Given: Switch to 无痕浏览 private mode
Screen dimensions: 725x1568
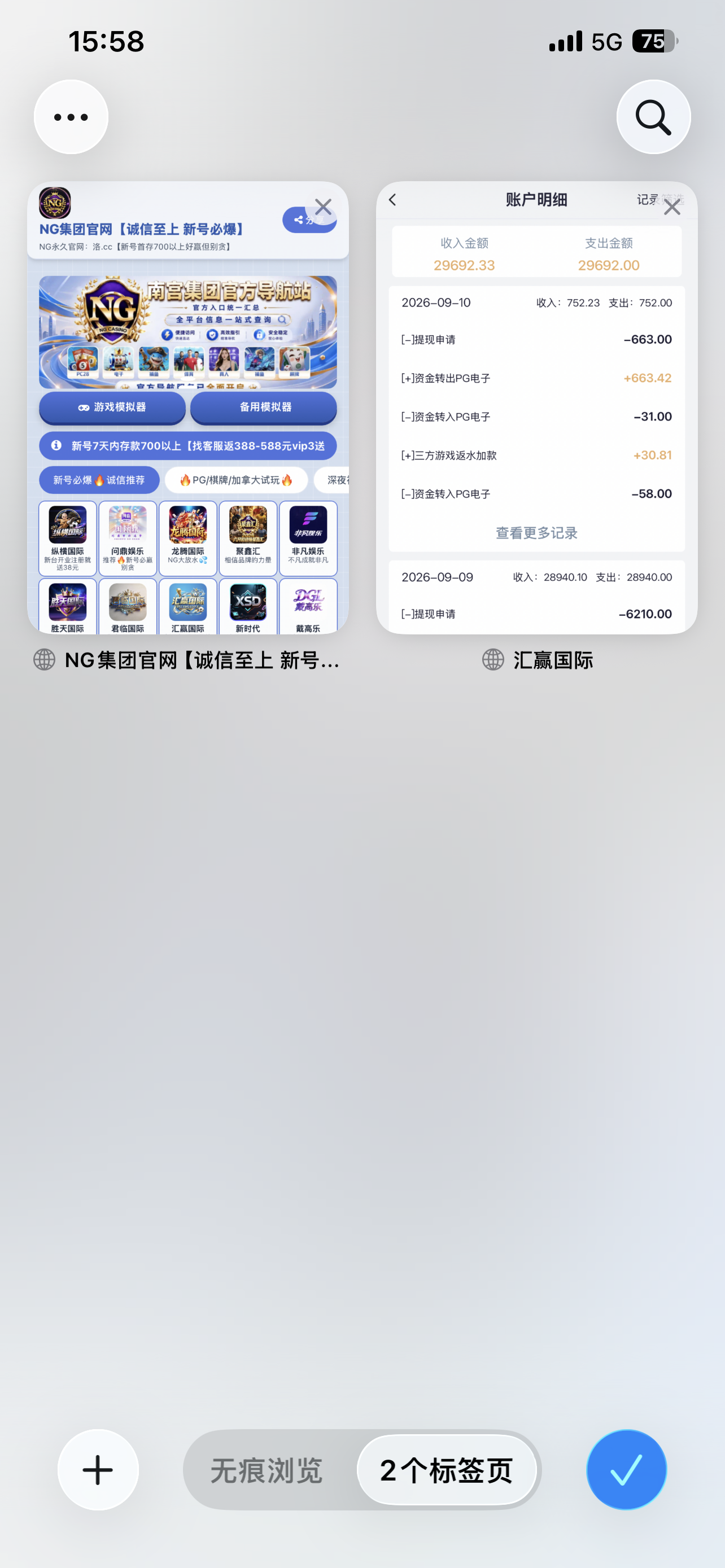Looking at the screenshot, I should 267,1470.
